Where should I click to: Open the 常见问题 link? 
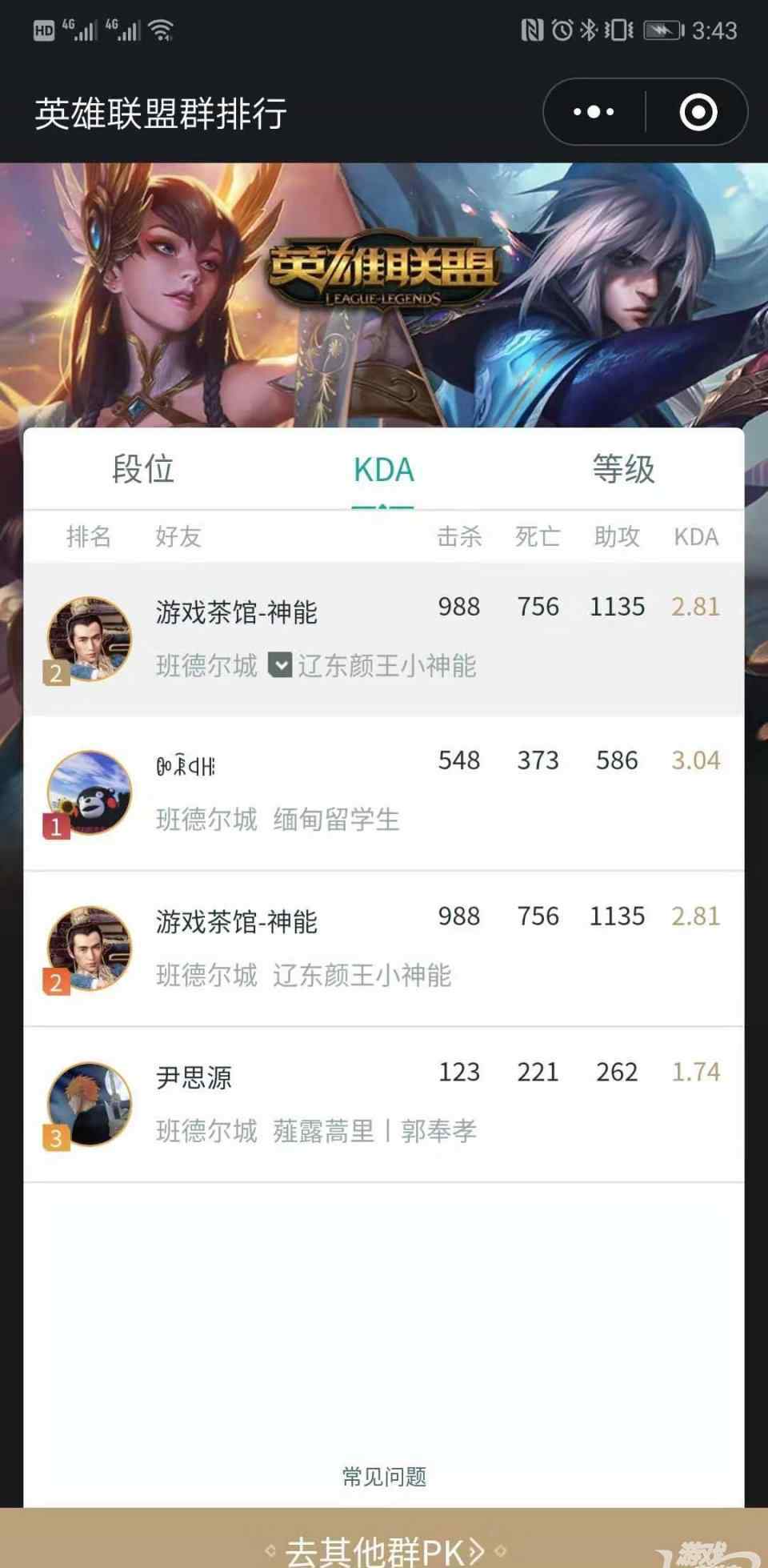(x=384, y=1477)
